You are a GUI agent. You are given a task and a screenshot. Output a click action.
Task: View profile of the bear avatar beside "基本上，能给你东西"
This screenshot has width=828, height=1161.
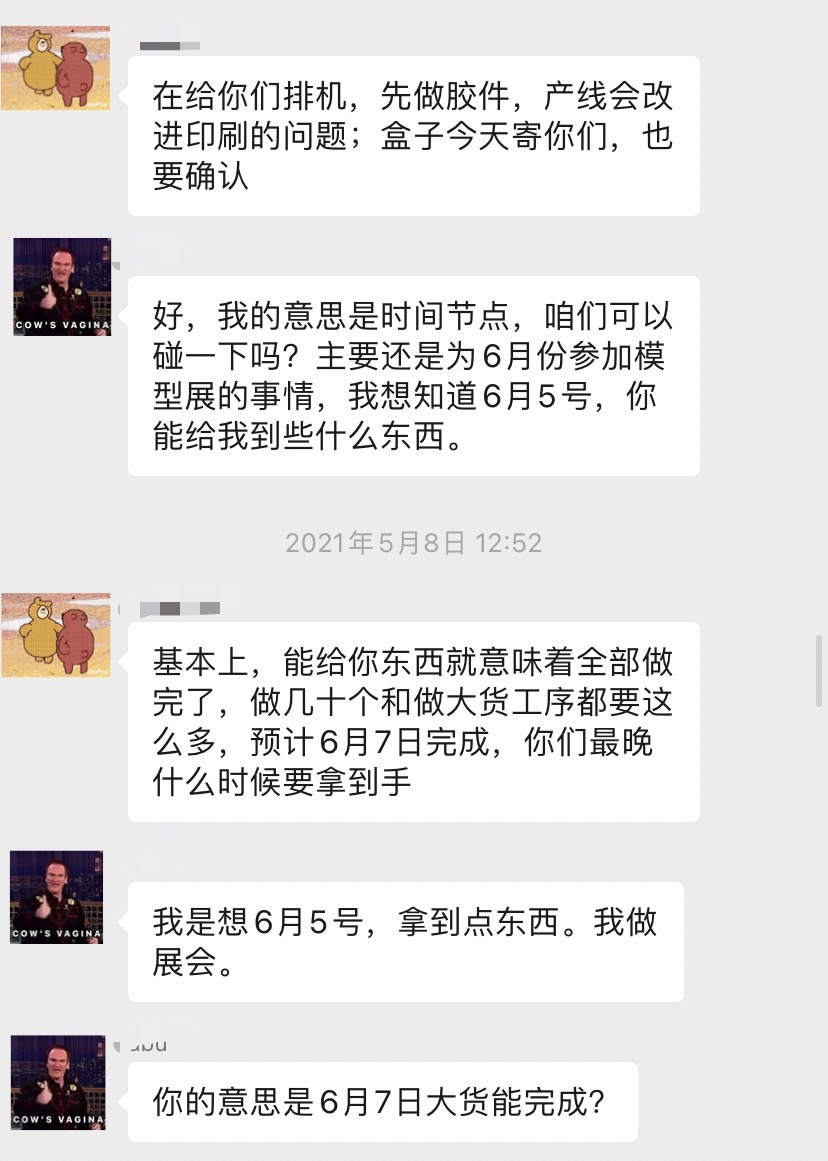click(56, 635)
